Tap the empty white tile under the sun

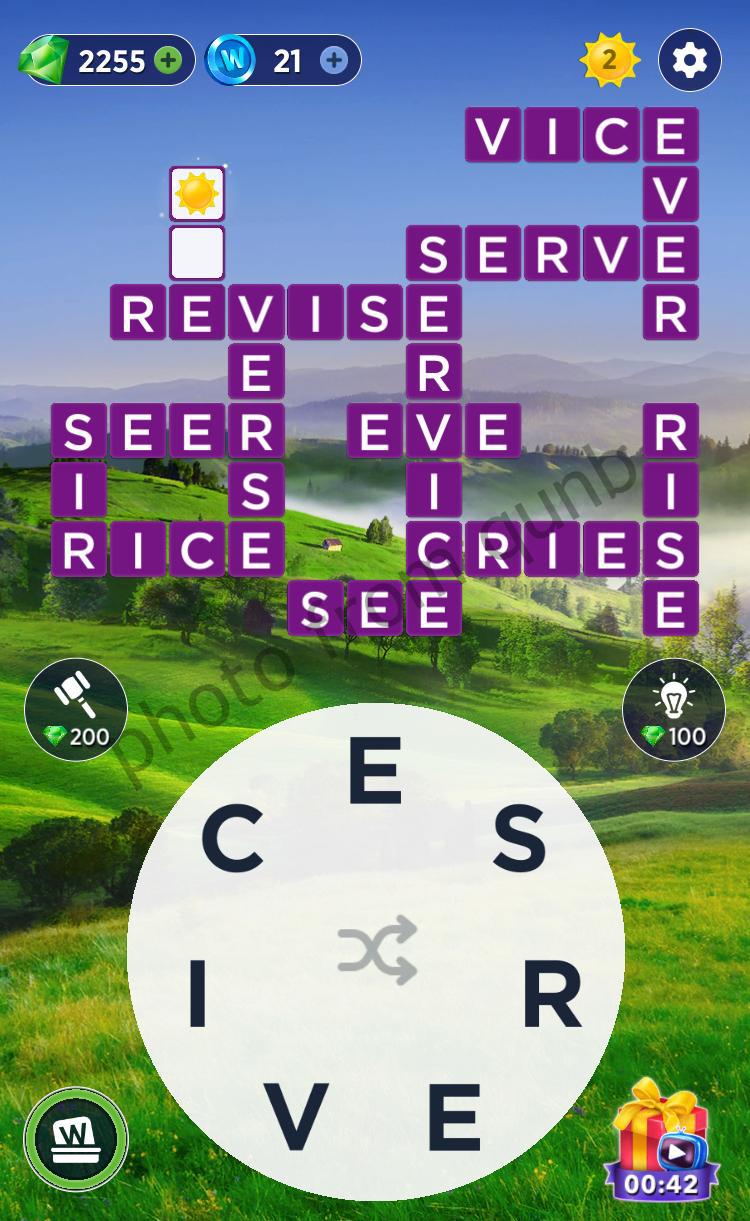197,253
